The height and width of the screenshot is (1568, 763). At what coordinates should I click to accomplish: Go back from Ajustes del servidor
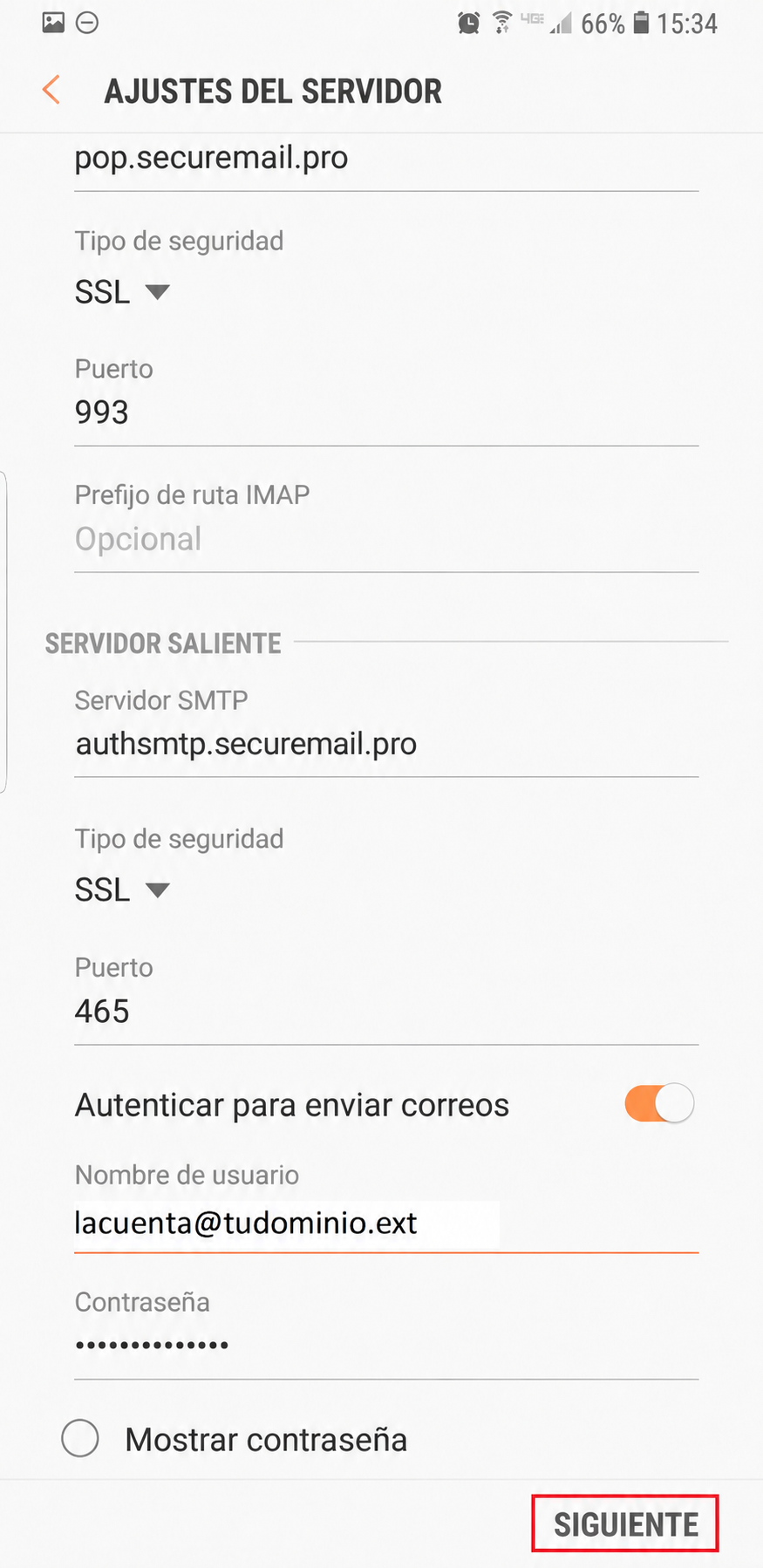[x=51, y=90]
